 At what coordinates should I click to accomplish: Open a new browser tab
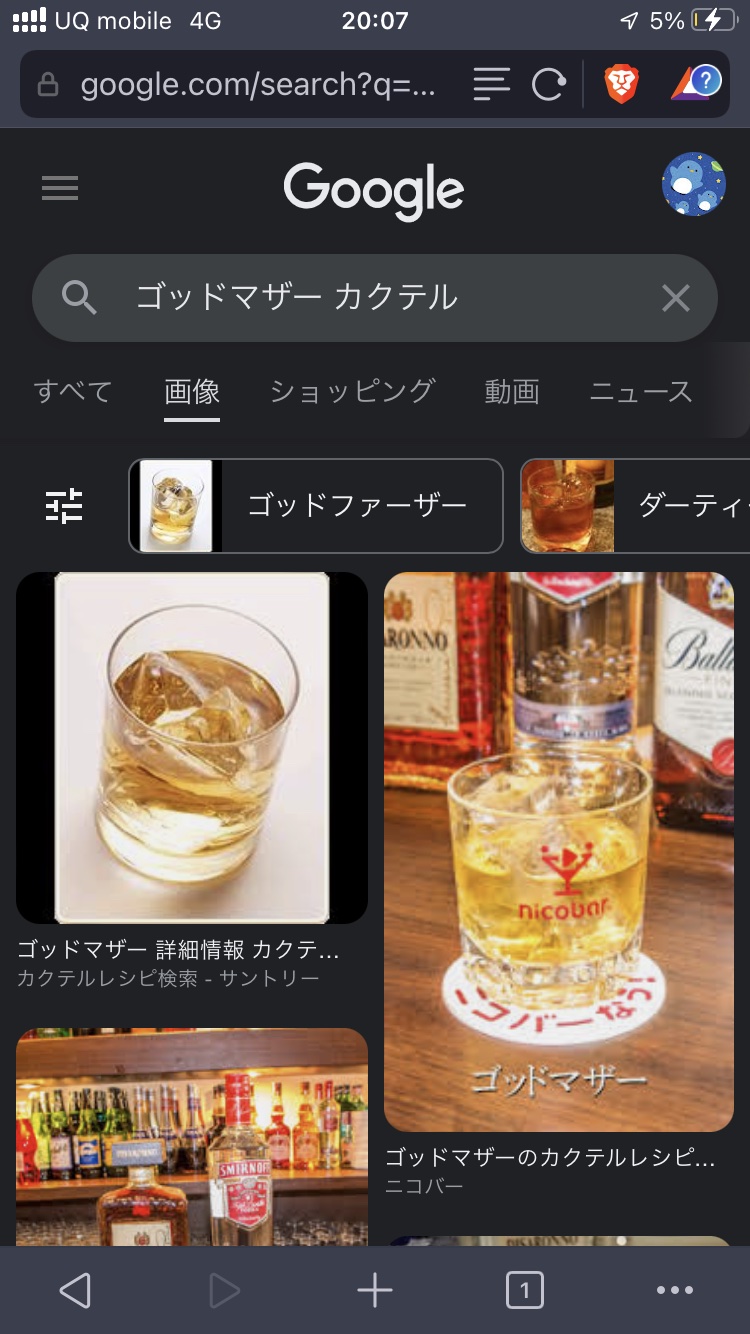coord(375,1290)
